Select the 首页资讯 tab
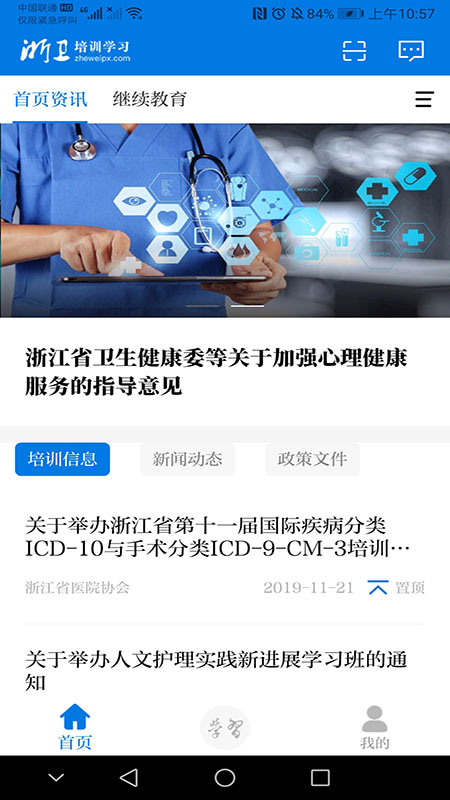Image resolution: width=450 pixels, height=800 pixels. pyautogui.click(x=50, y=99)
